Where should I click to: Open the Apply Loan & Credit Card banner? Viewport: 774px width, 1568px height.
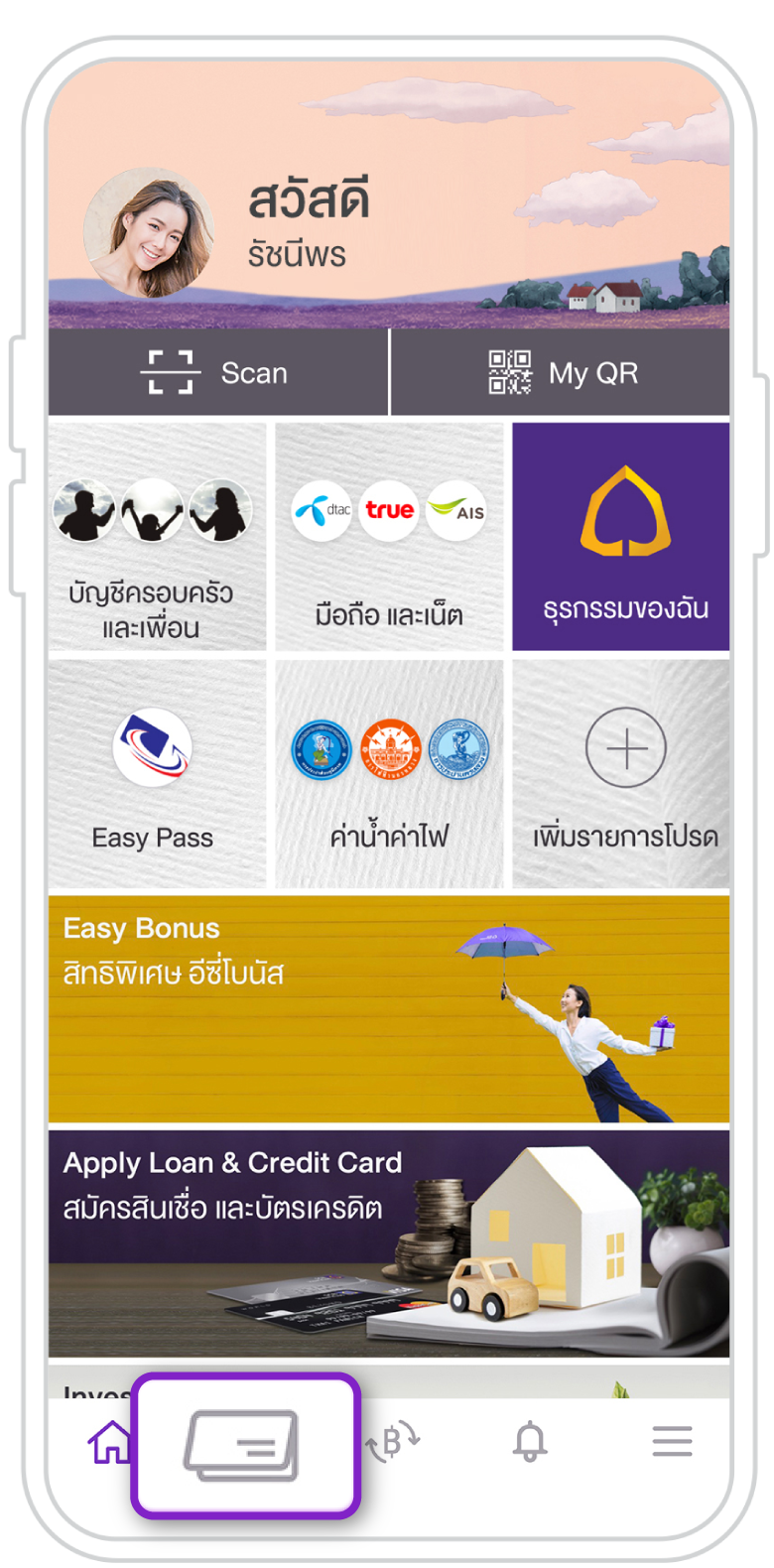click(389, 1244)
